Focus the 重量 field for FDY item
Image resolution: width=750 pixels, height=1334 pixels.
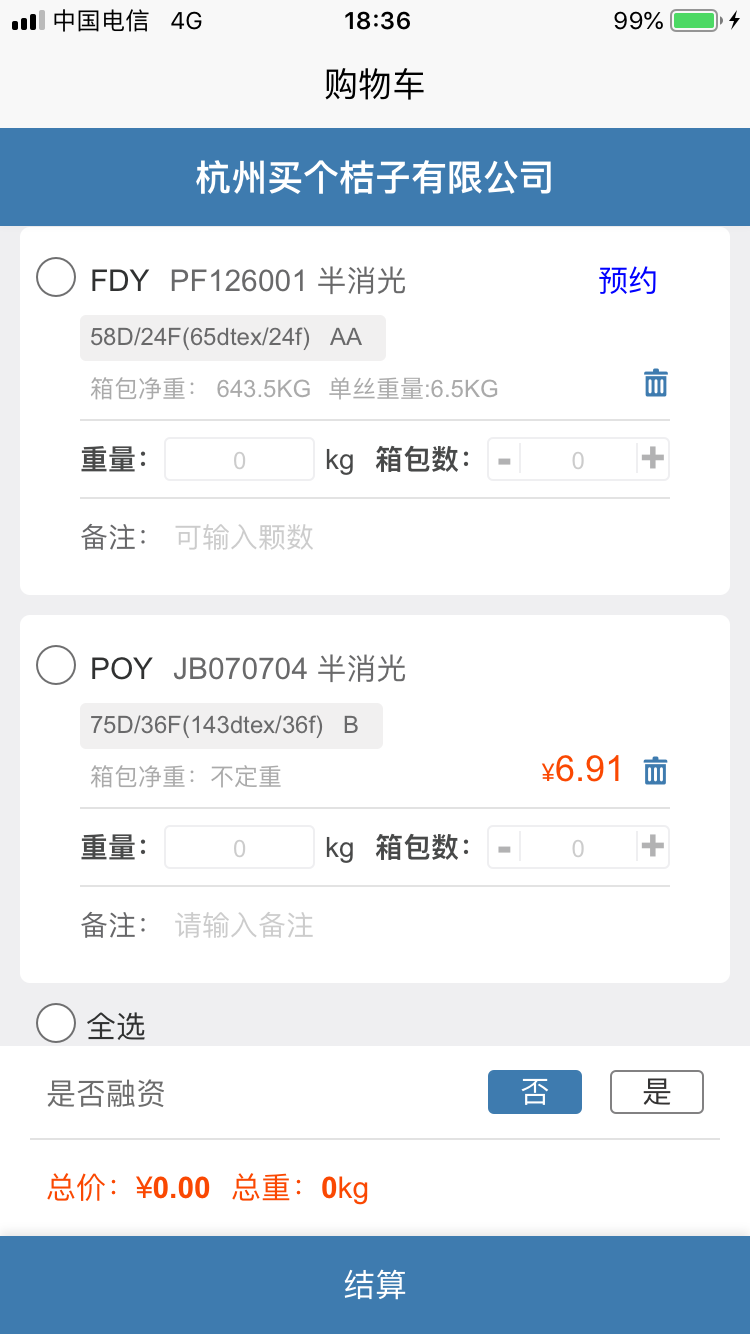click(x=240, y=460)
